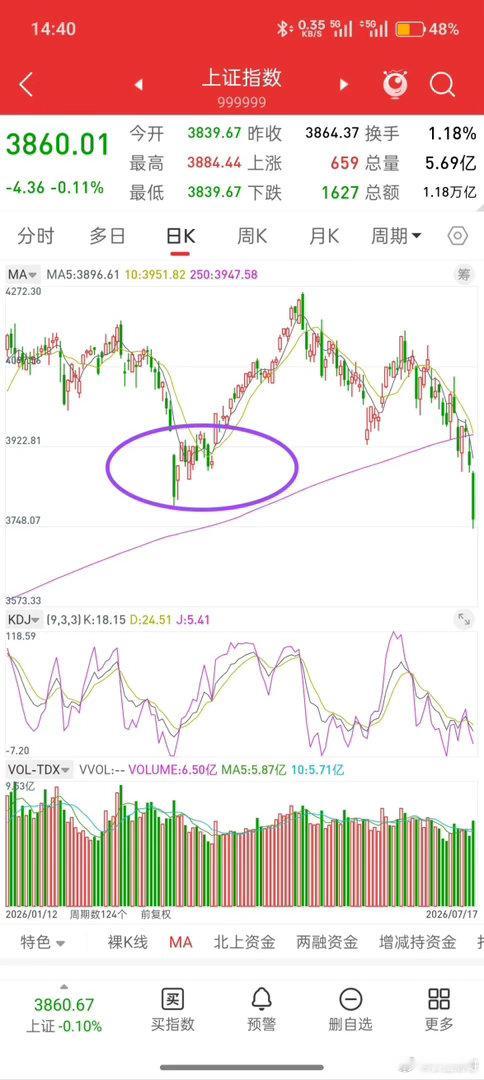484x1080 pixels.
Task: Open the MA indicator dropdown
Action: (x=23, y=275)
